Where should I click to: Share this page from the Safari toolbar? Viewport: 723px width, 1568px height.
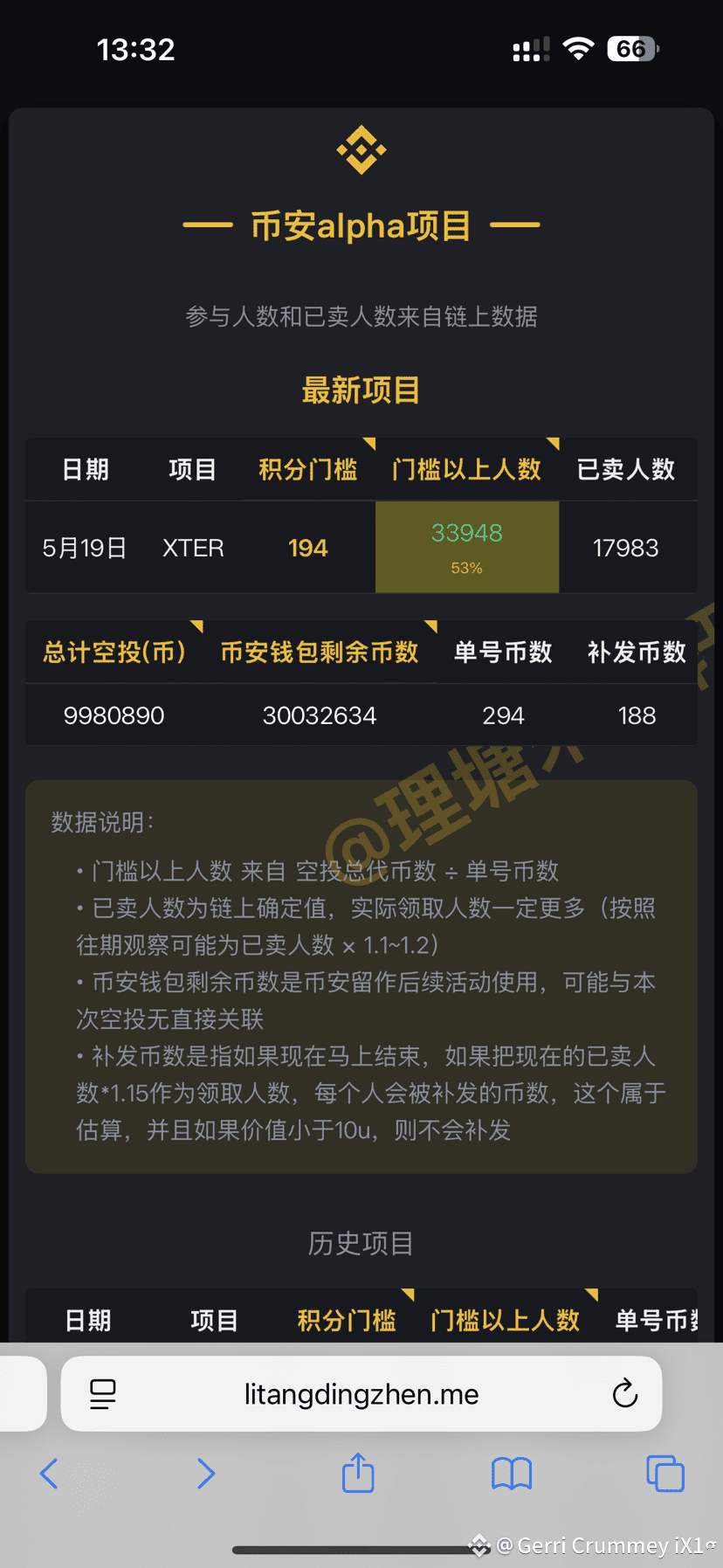[x=358, y=1473]
